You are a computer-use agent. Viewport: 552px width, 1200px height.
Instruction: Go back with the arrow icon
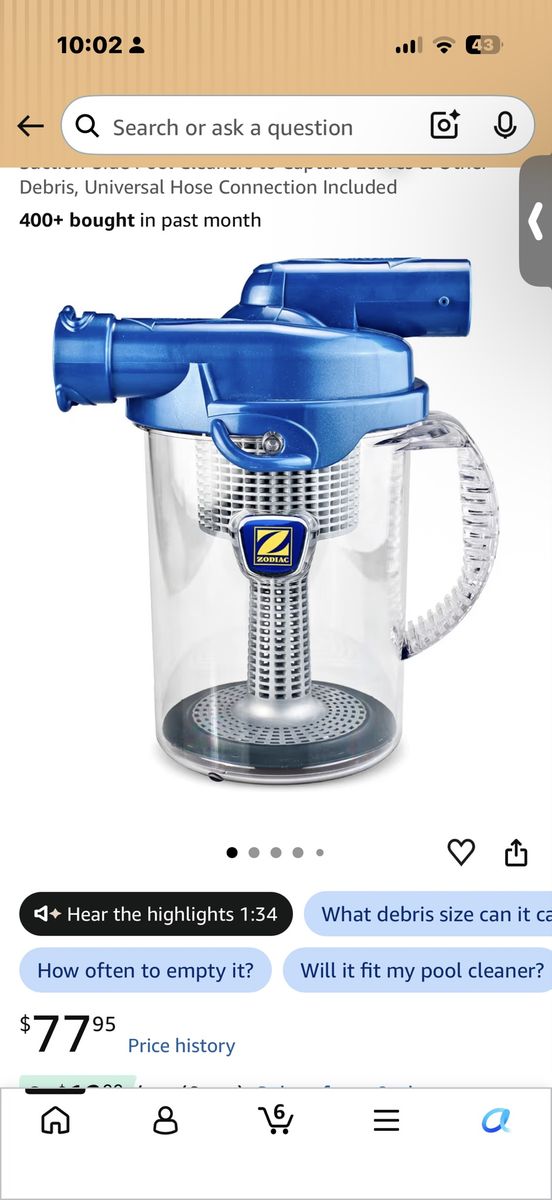coord(31,126)
